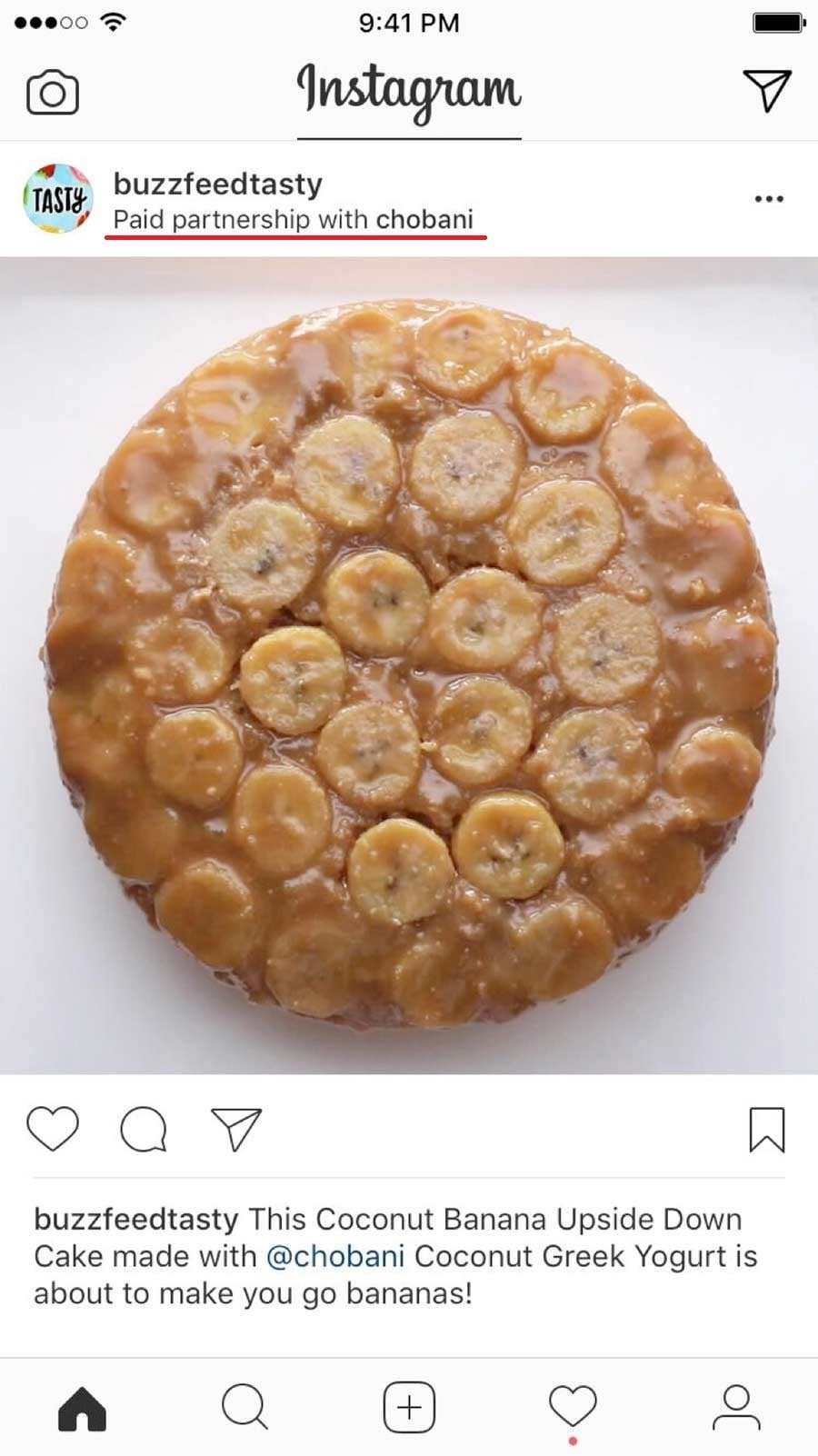Open the chobani paid partnership link
Viewport: 818px width, 1456px height.
[424, 219]
